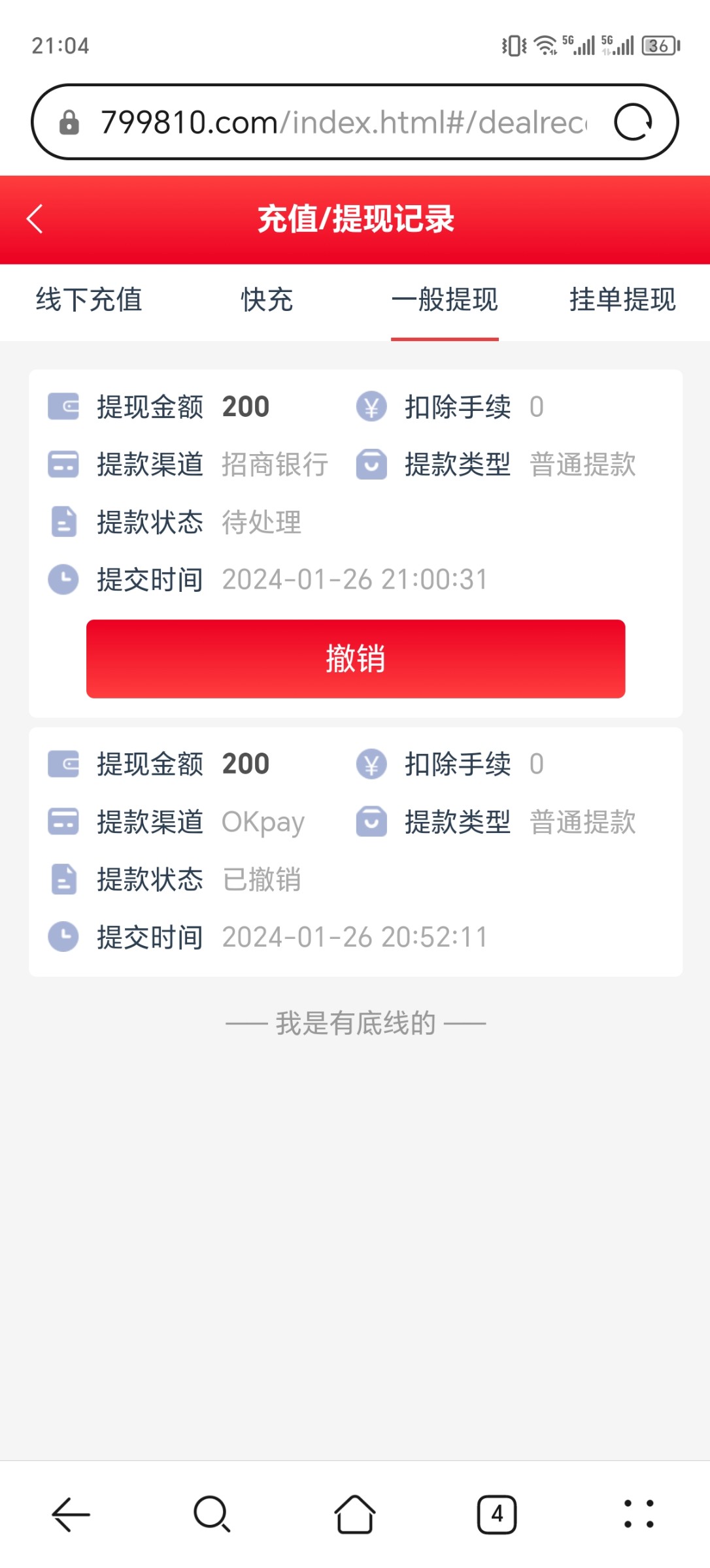The height and width of the screenshot is (1568, 710).
Task: Tap the tab counter showing 4
Action: click(x=496, y=1515)
